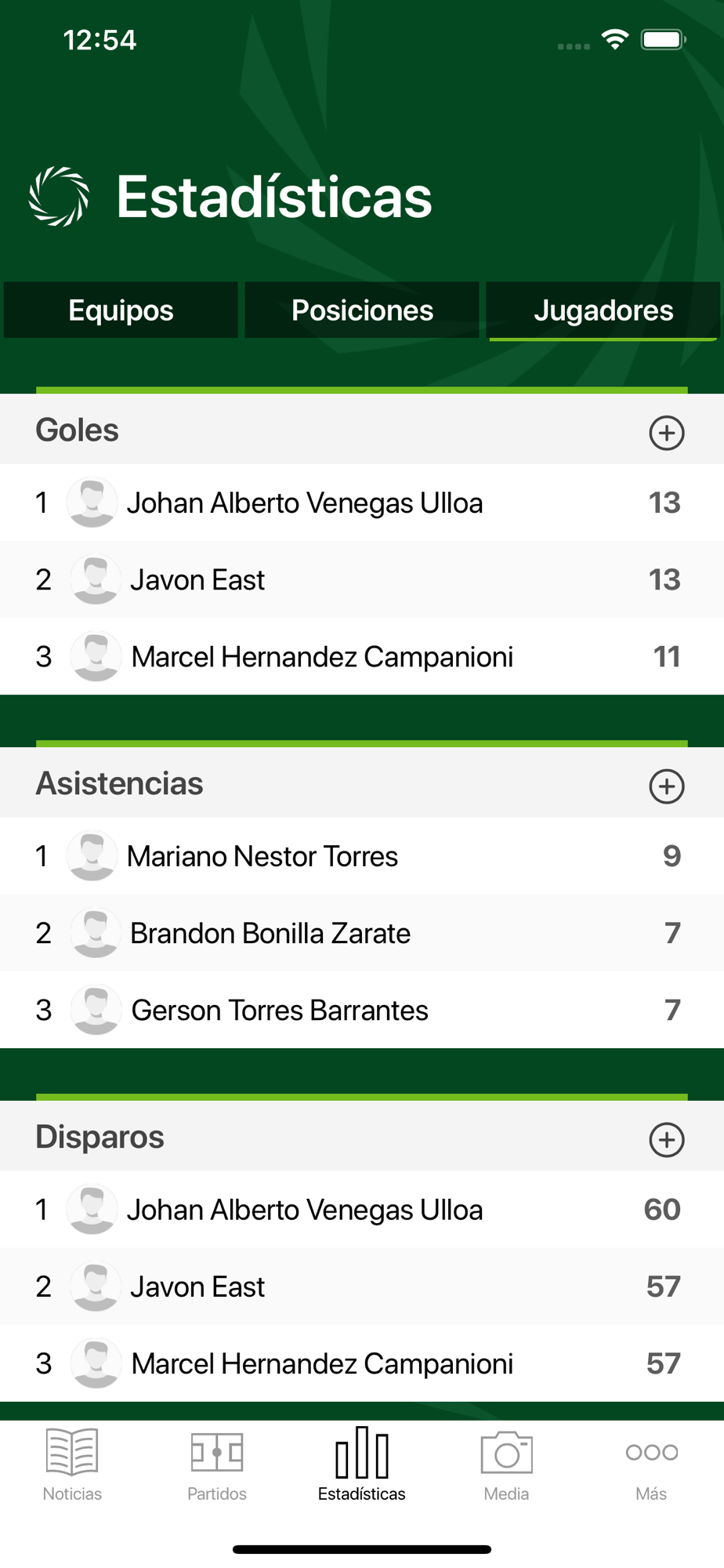This screenshot has height=1568, width=724.
Task: Expand the Disparos ranking with plus icon
Action: 667,1140
